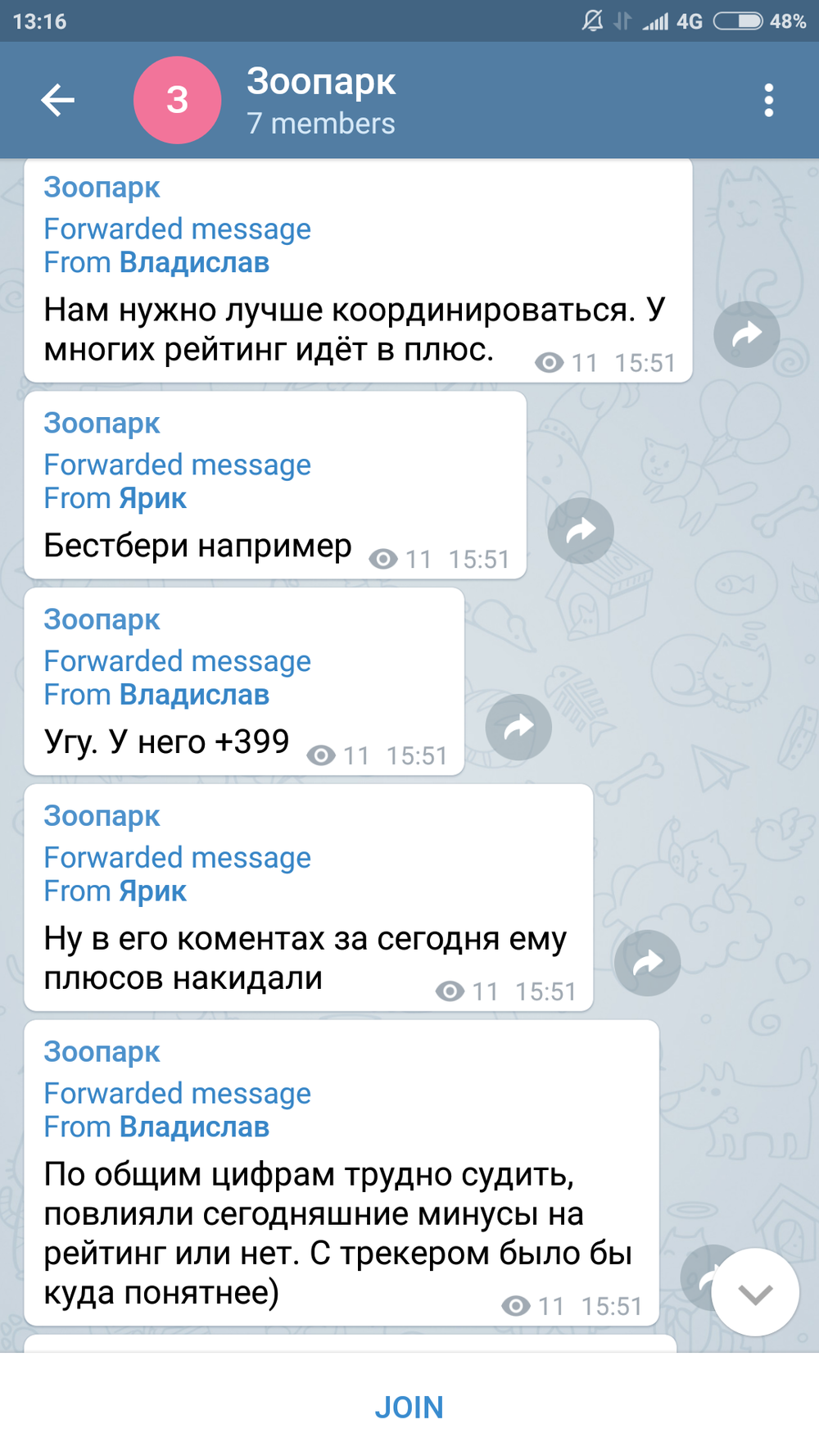The image size is (819, 1456).
Task: Jump to the bottom of the chat
Action: pos(754,1293)
